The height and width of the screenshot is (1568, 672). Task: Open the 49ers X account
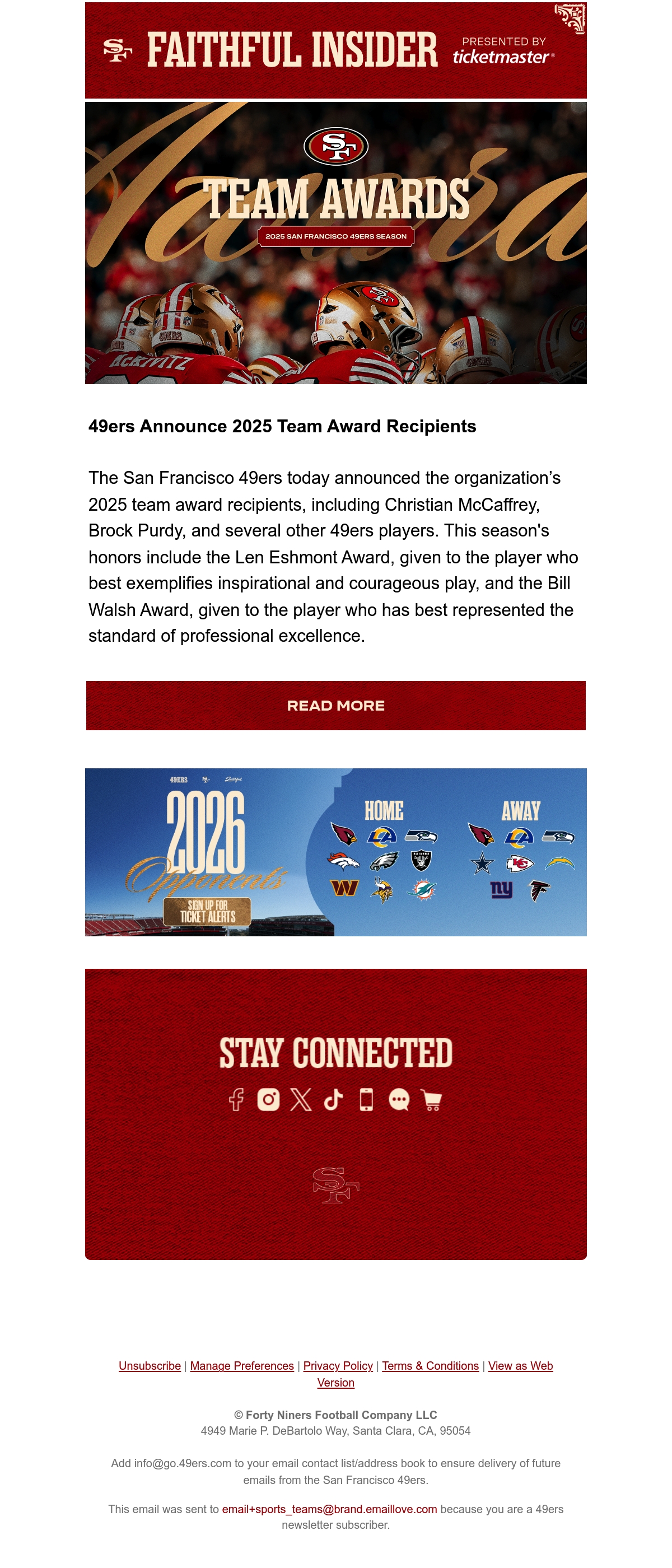(301, 1099)
